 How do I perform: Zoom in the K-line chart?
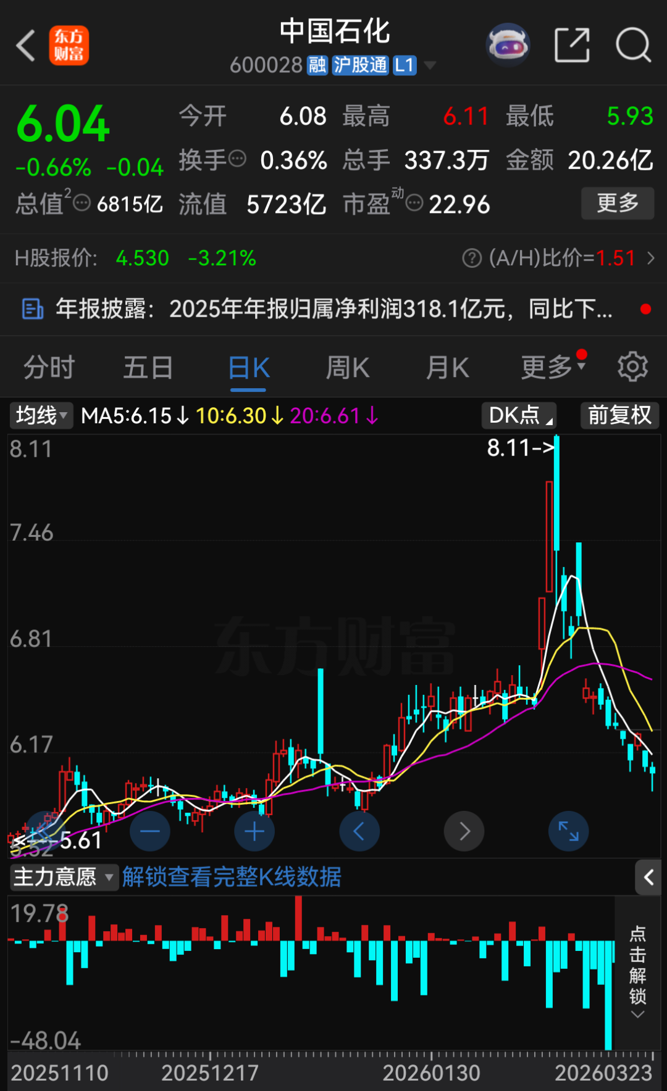[x=254, y=830]
